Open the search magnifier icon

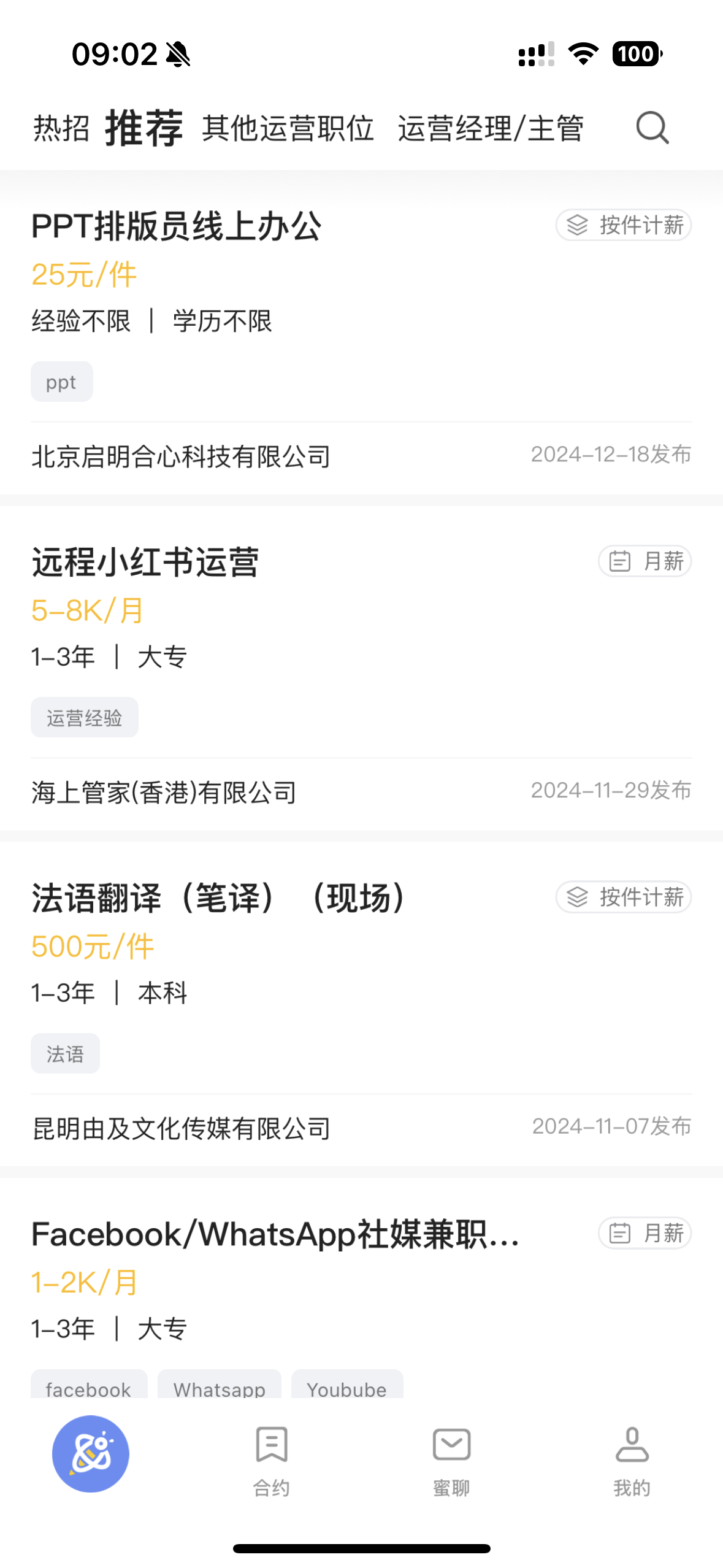[652, 128]
